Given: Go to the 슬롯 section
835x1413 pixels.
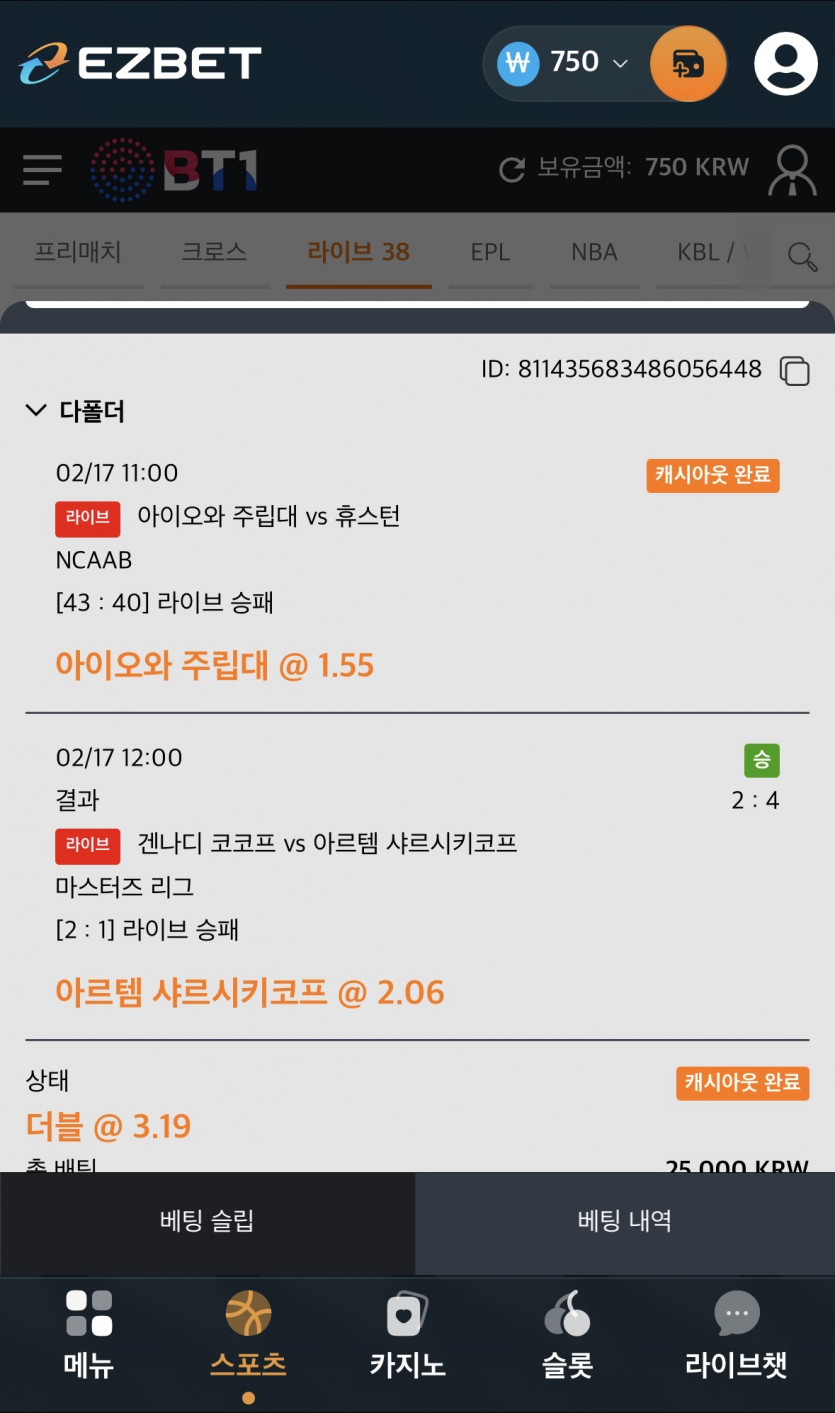Looking at the screenshot, I should click(x=567, y=1335).
